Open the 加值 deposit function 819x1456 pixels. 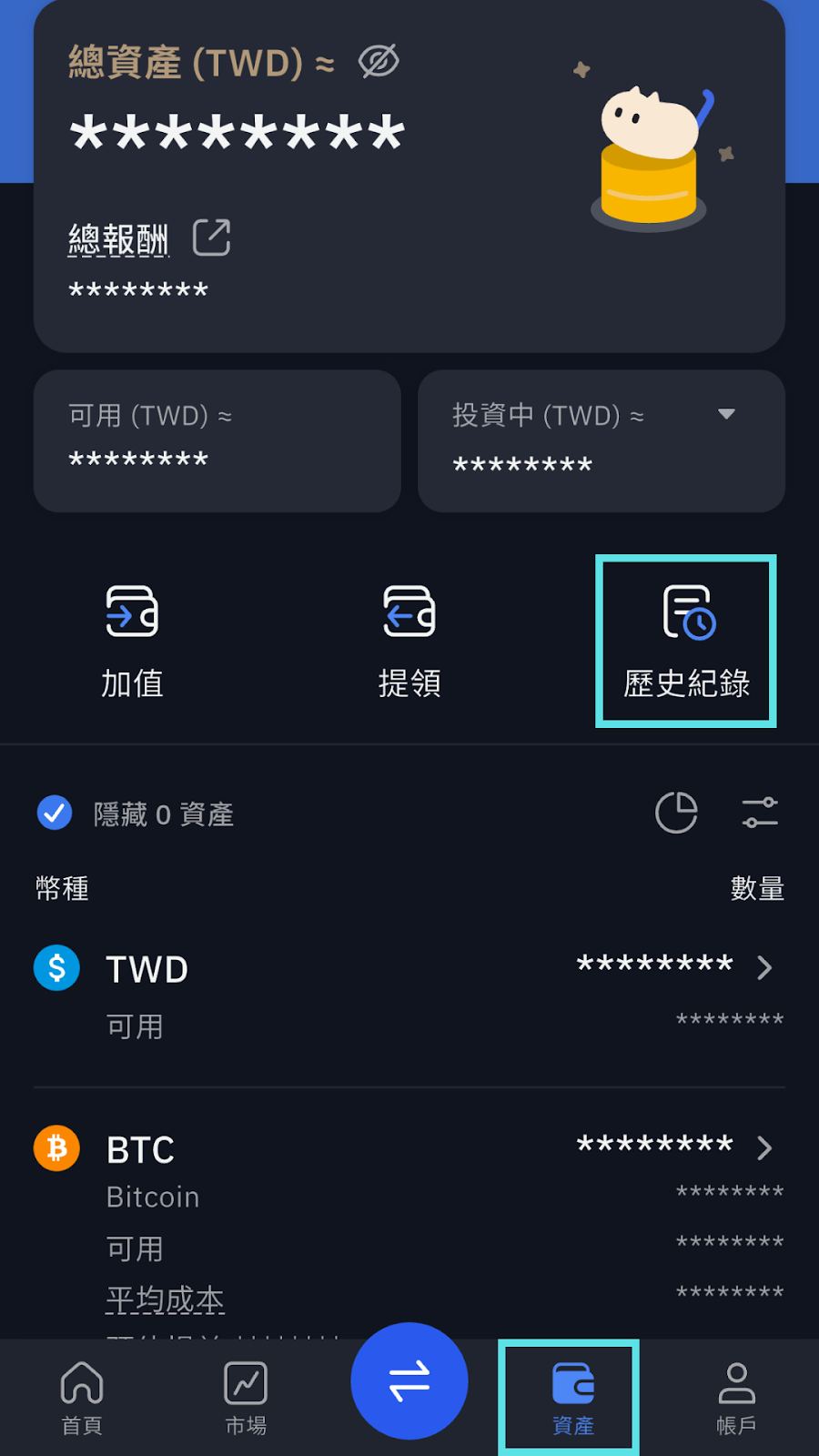pyautogui.click(x=132, y=637)
